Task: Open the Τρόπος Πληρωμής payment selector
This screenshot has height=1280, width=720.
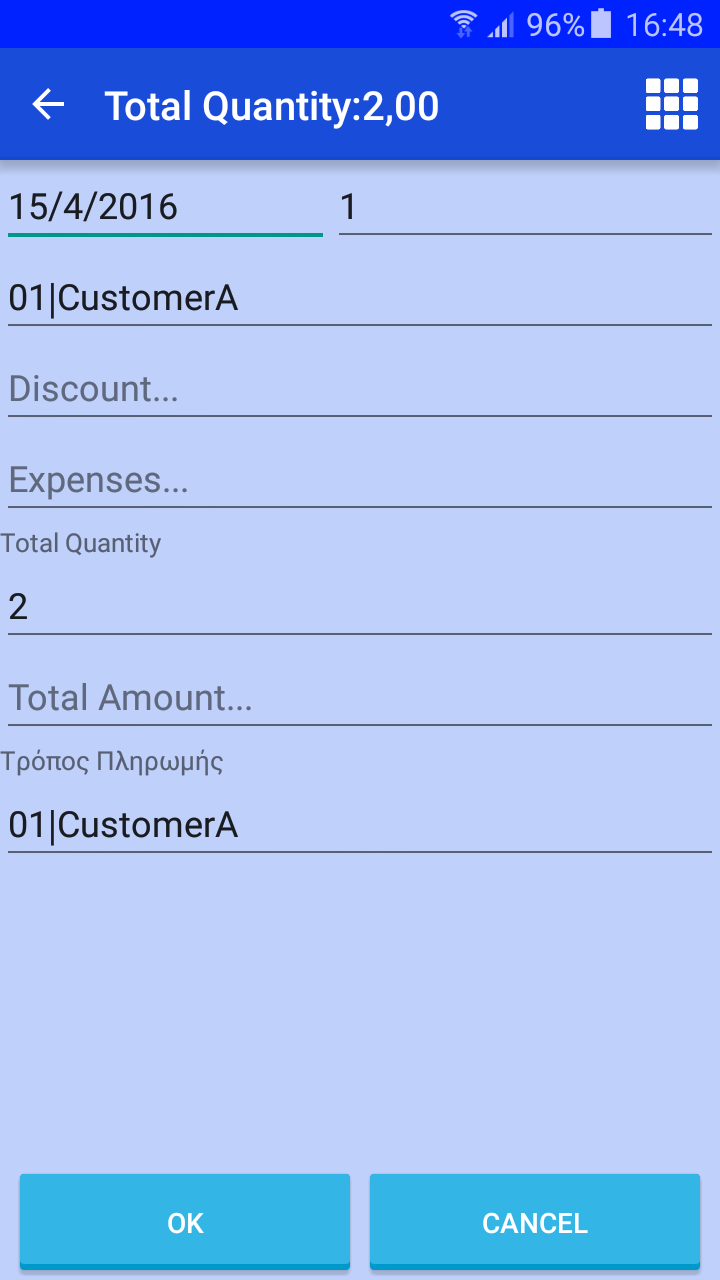Action: pyautogui.click(x=359, y=824)
